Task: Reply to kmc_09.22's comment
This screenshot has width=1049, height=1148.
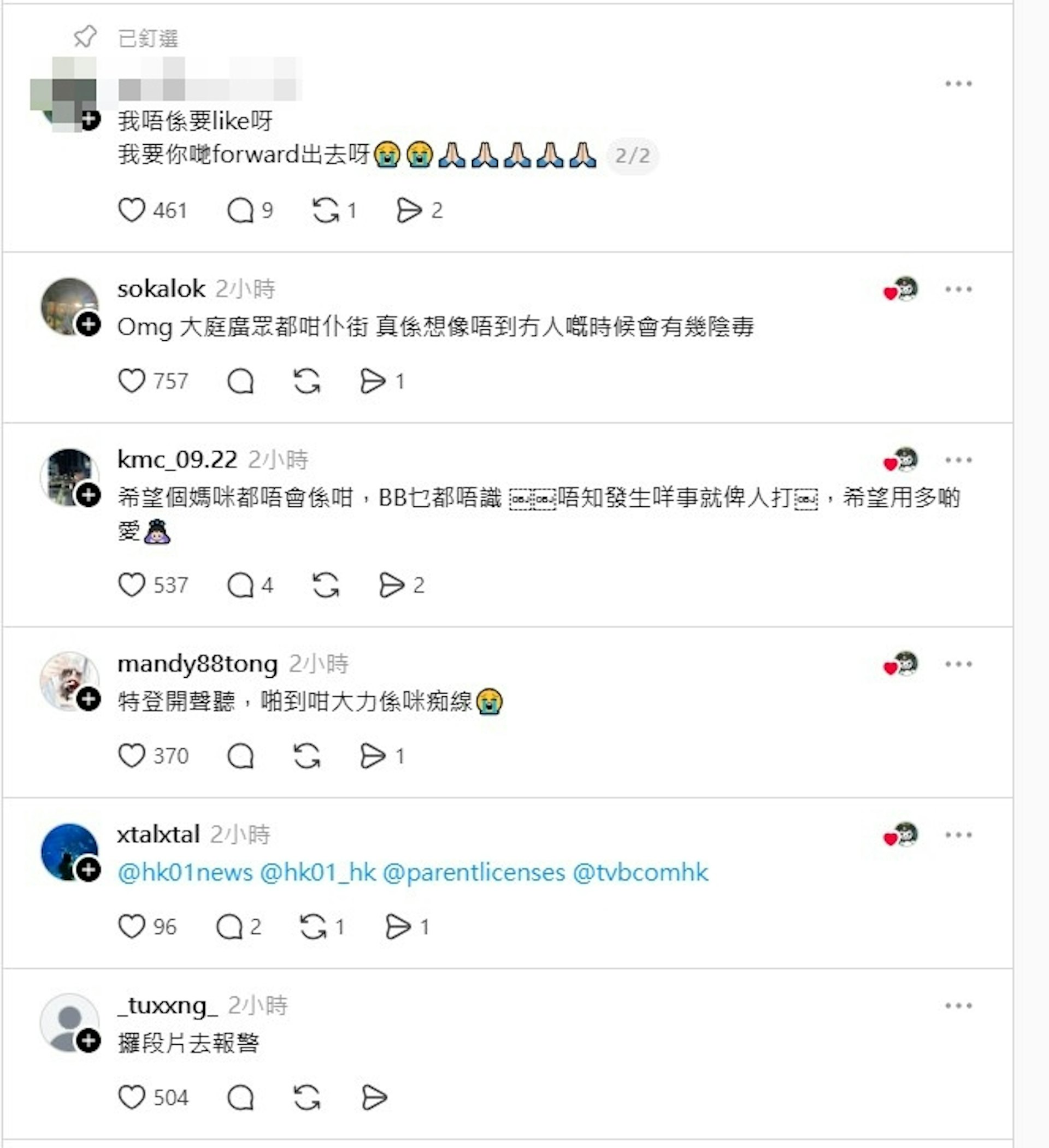Action: pyautogui.click(x=240, y=585)
